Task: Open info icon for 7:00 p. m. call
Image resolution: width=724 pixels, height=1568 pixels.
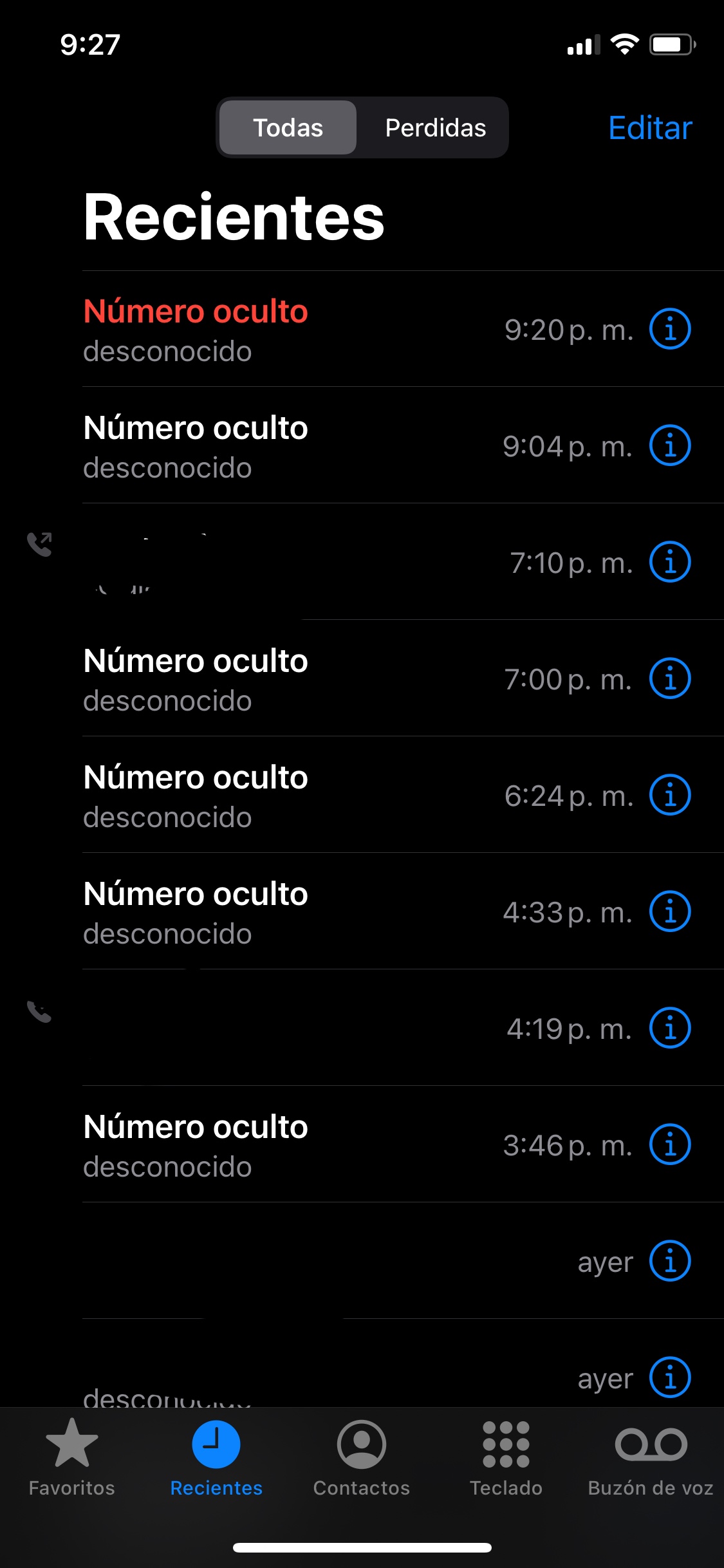Action: (x=669, y=678)
